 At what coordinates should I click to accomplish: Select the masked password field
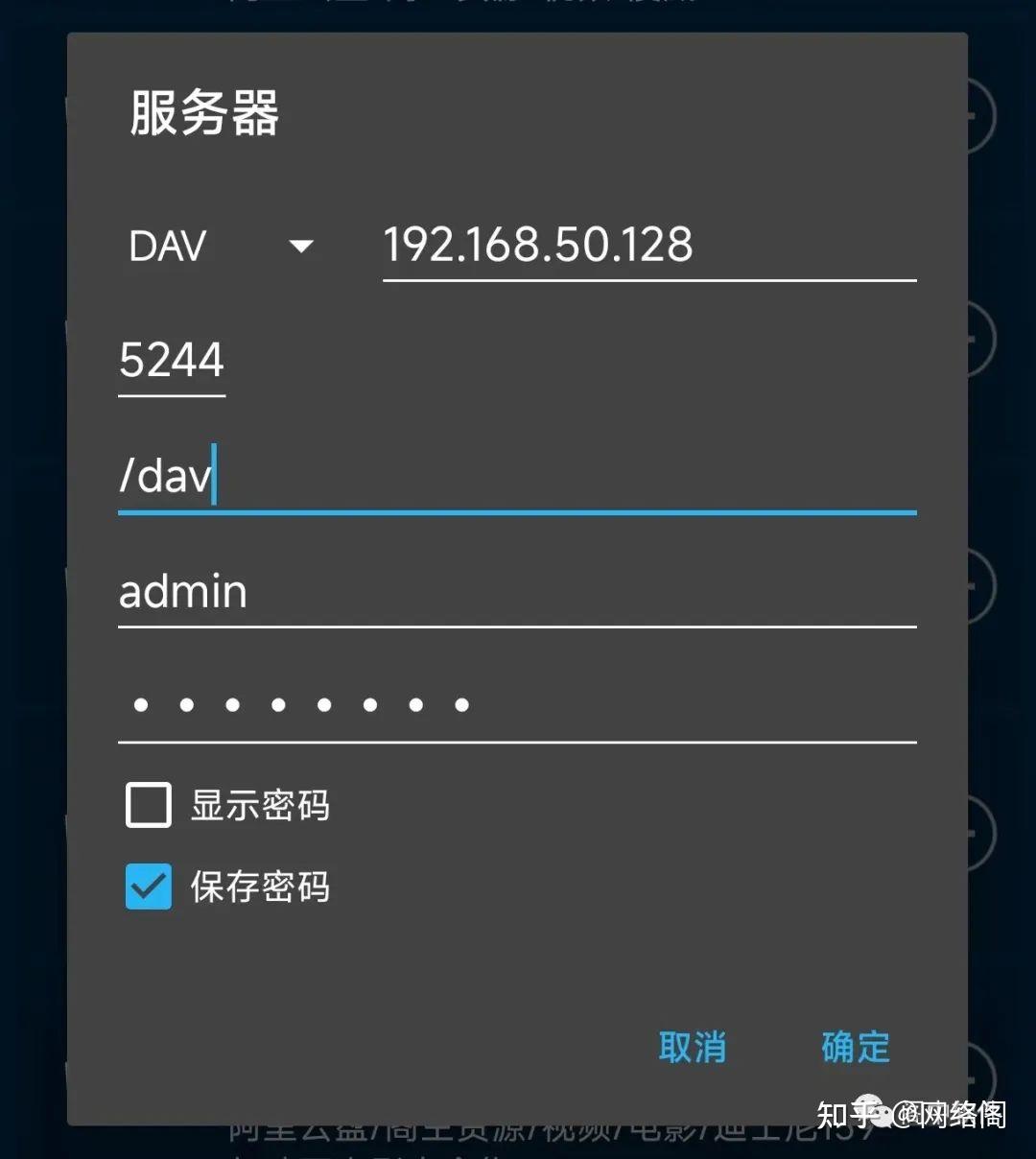click(516, 706)
